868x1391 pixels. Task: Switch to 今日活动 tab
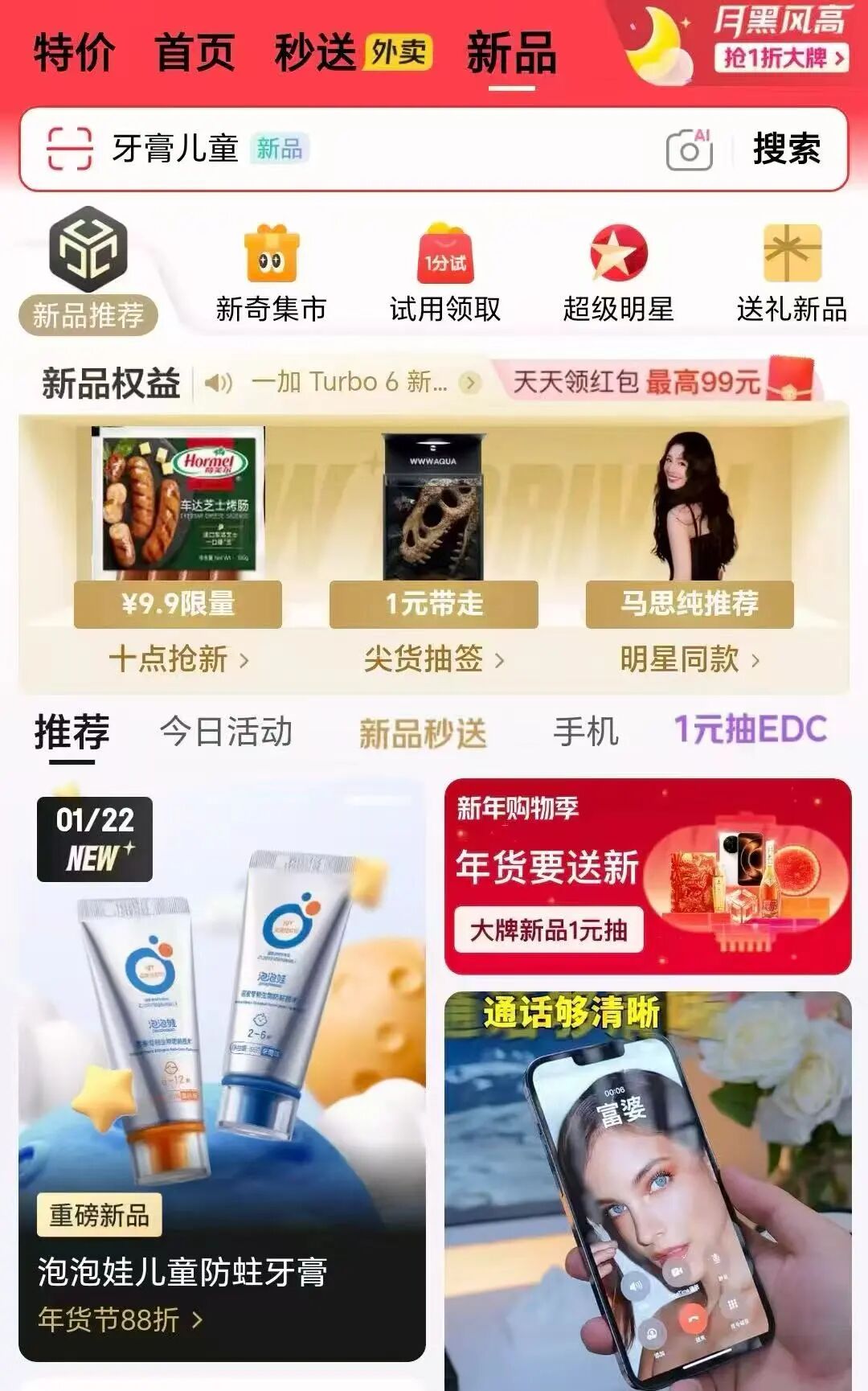226,732
